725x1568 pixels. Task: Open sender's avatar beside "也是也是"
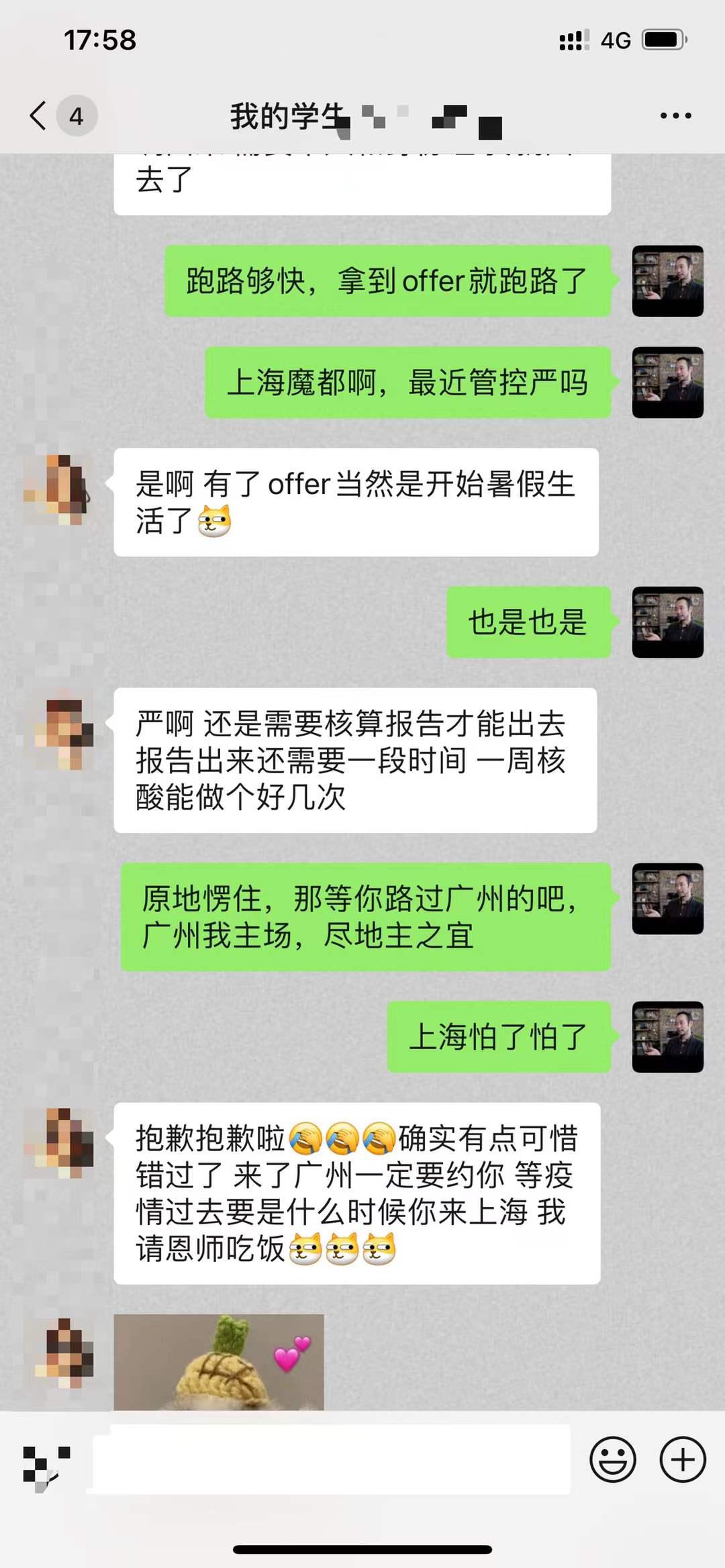click(x=667, y=622)
